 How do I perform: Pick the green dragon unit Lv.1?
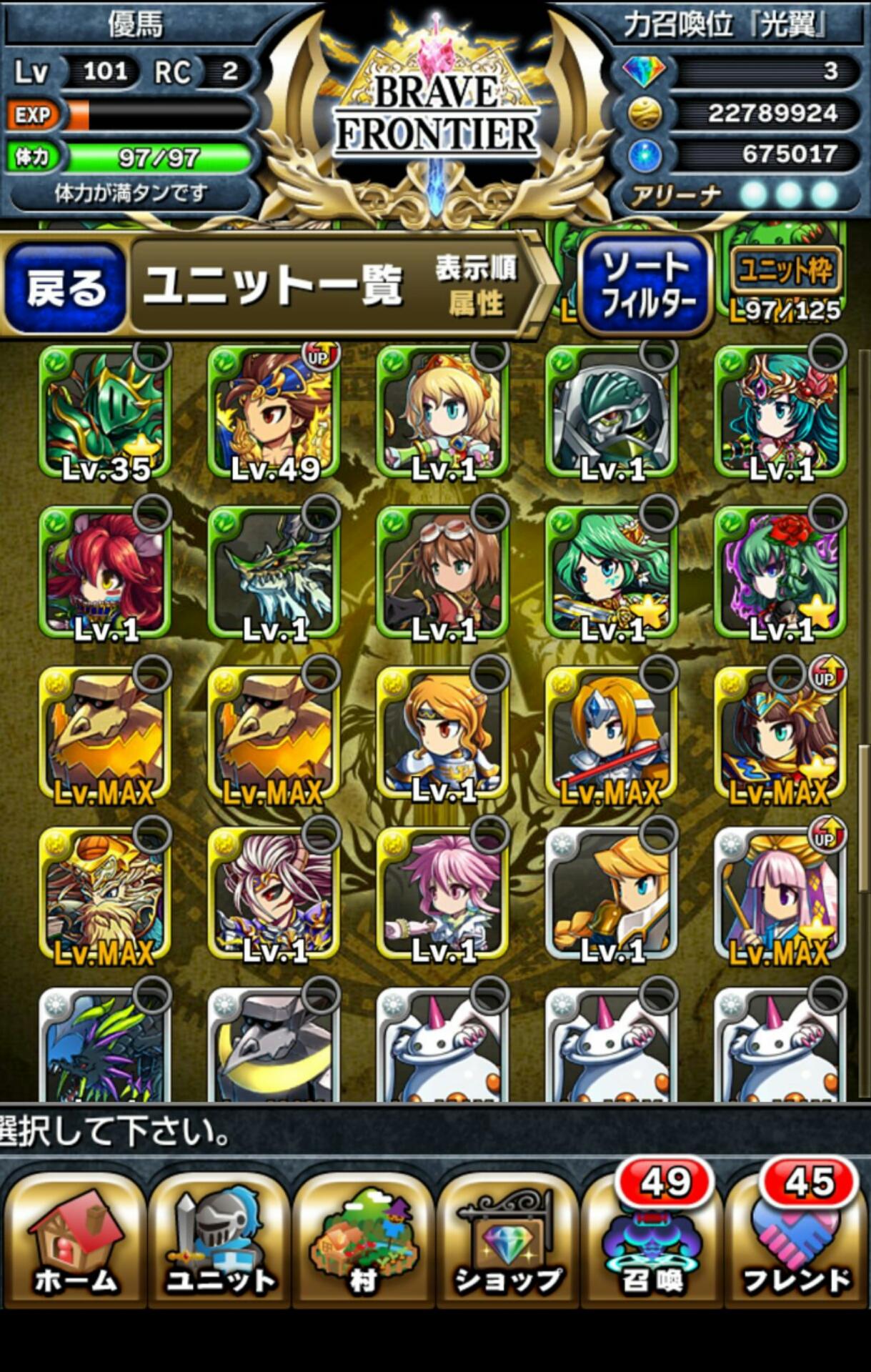(x=274, y=573)
